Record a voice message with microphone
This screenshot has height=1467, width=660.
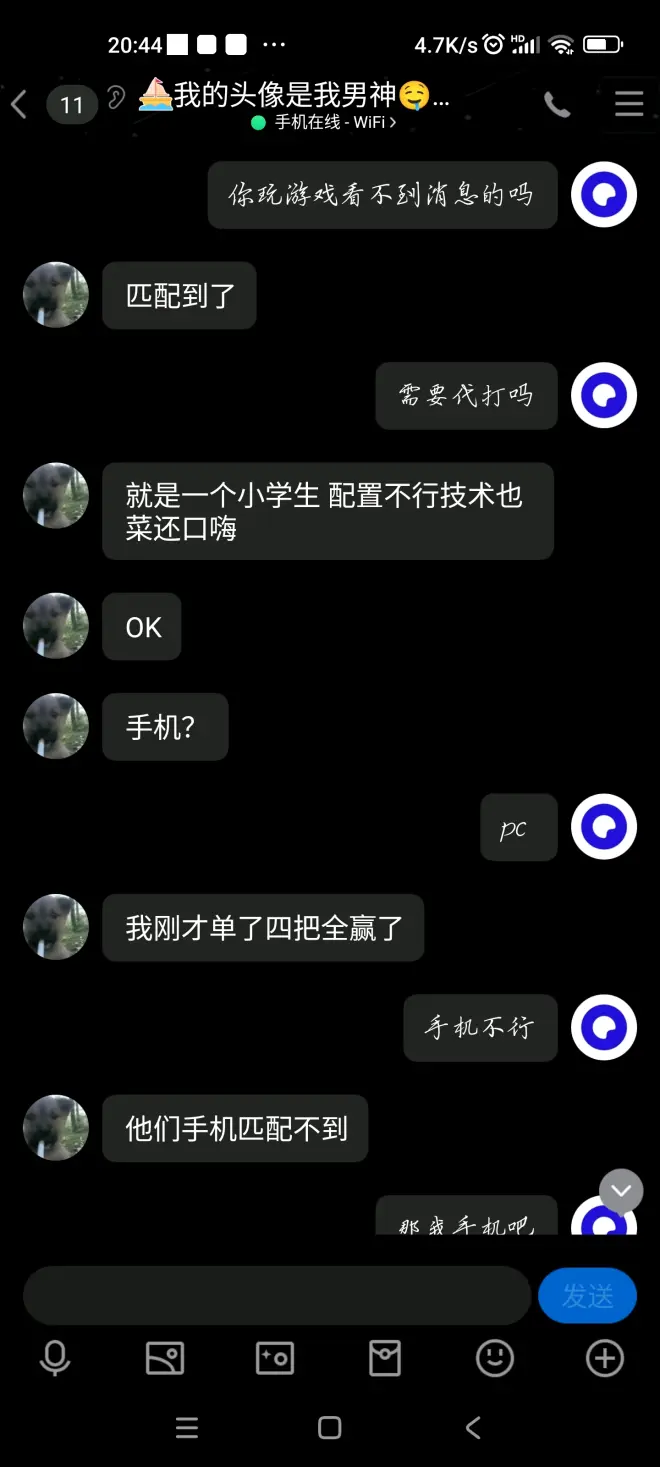click(x=55, y=1358)
